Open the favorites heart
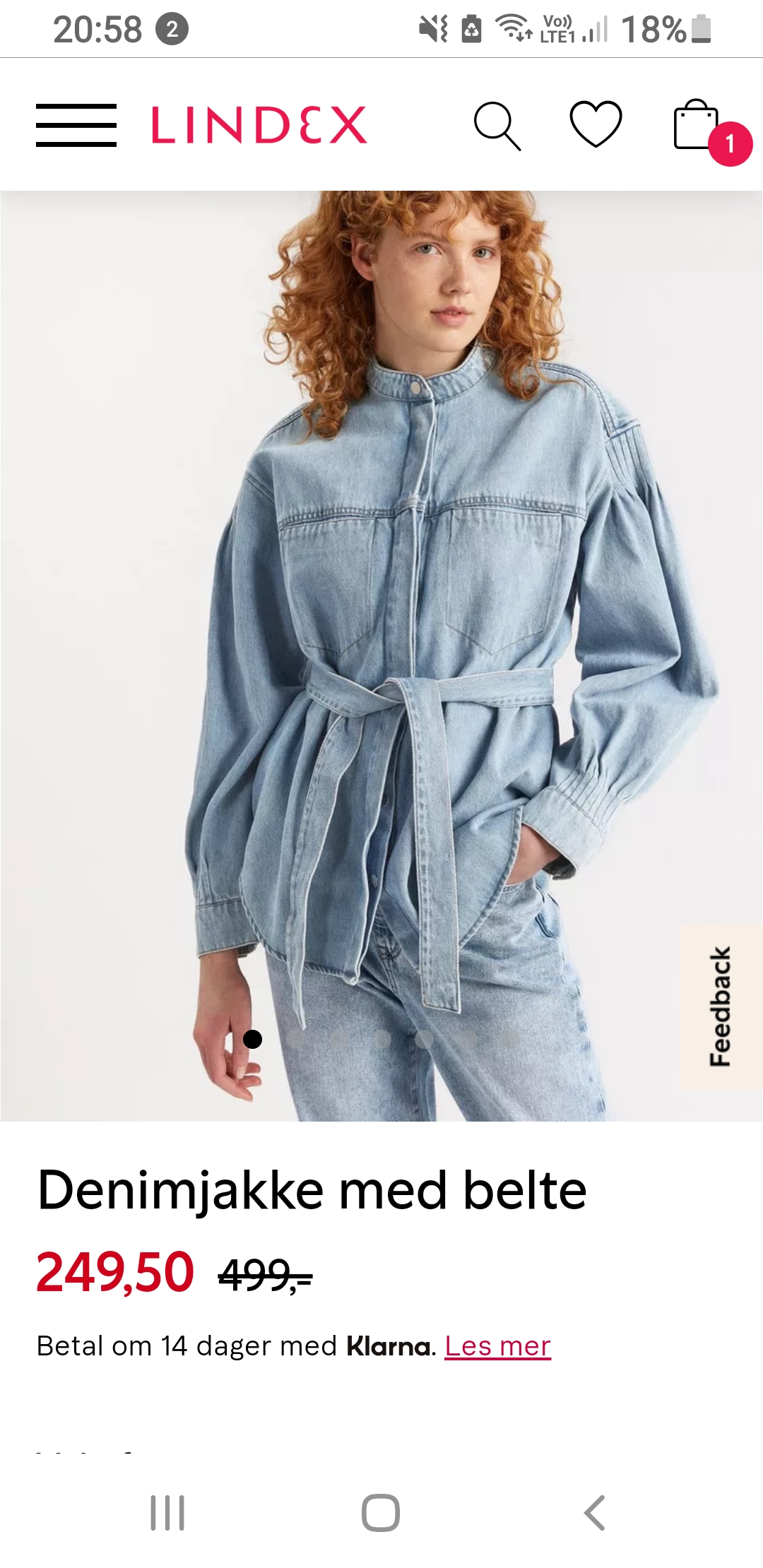Viewport: 763px width, 1568px height. coord(596,124)
